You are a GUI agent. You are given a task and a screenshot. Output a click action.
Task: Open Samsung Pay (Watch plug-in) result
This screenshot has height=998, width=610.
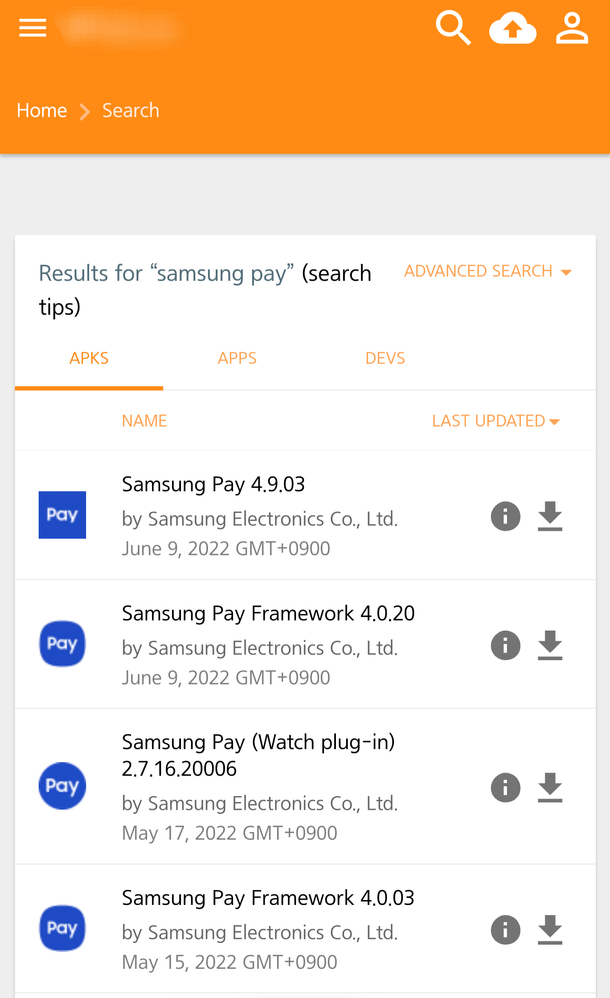[259, 755]
